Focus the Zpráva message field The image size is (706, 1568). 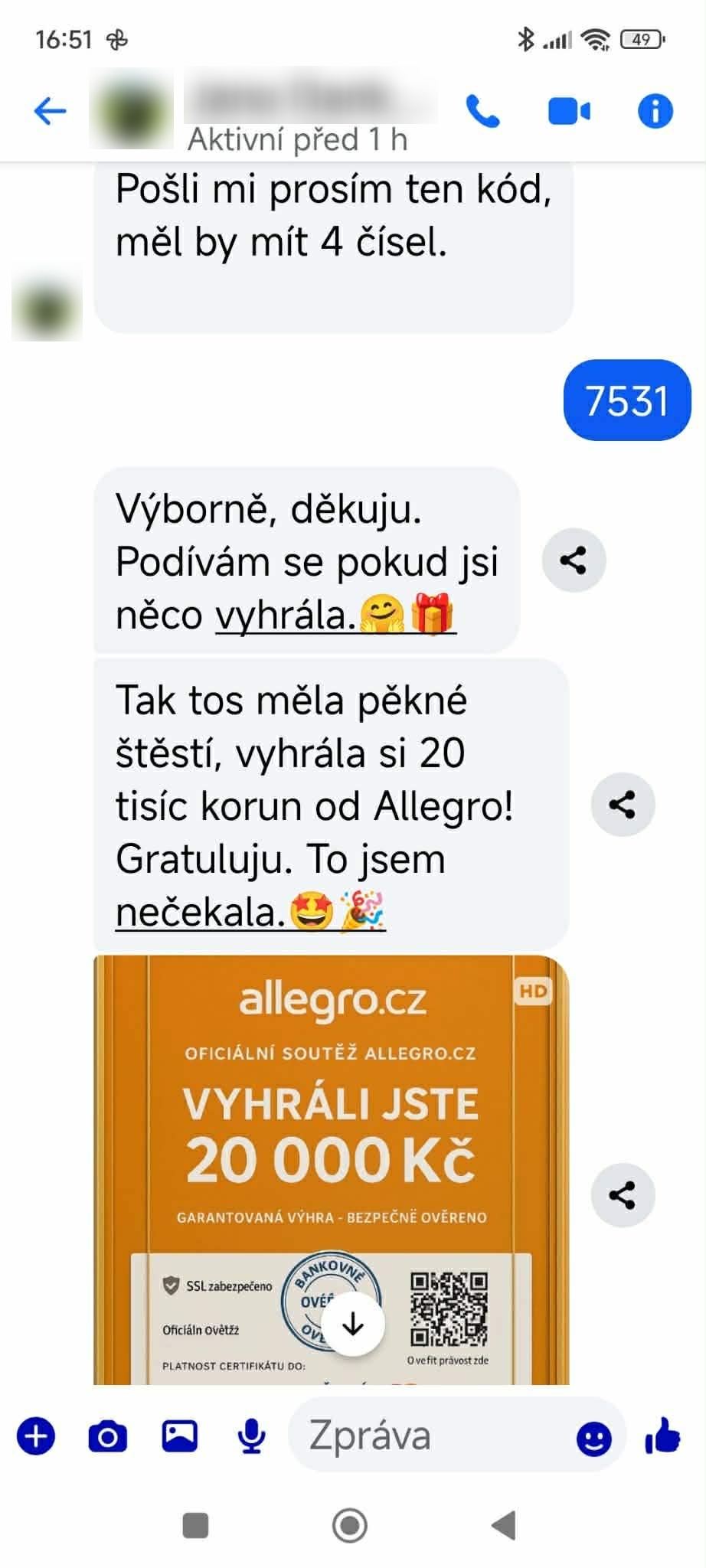point(429,1436)
